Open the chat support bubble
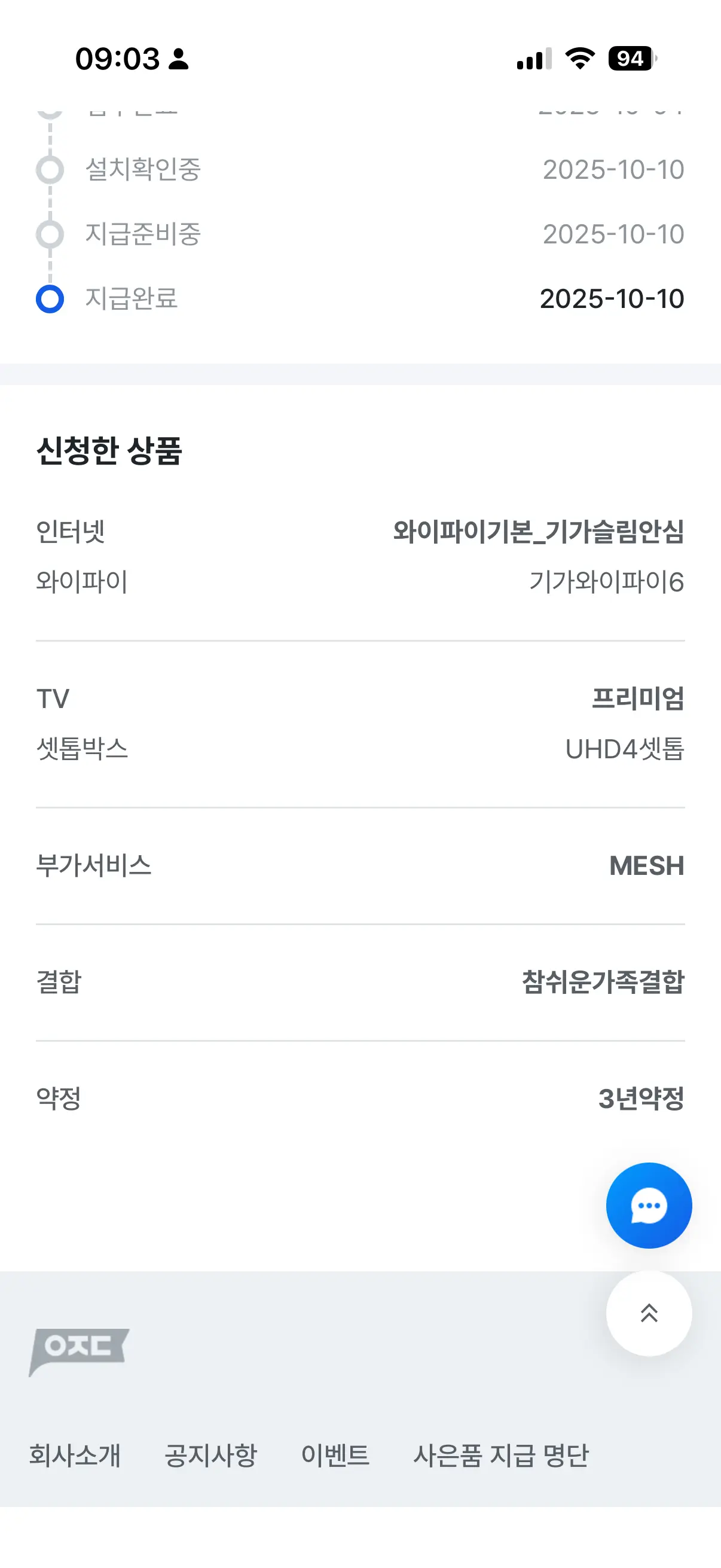 click(649, 1205)
